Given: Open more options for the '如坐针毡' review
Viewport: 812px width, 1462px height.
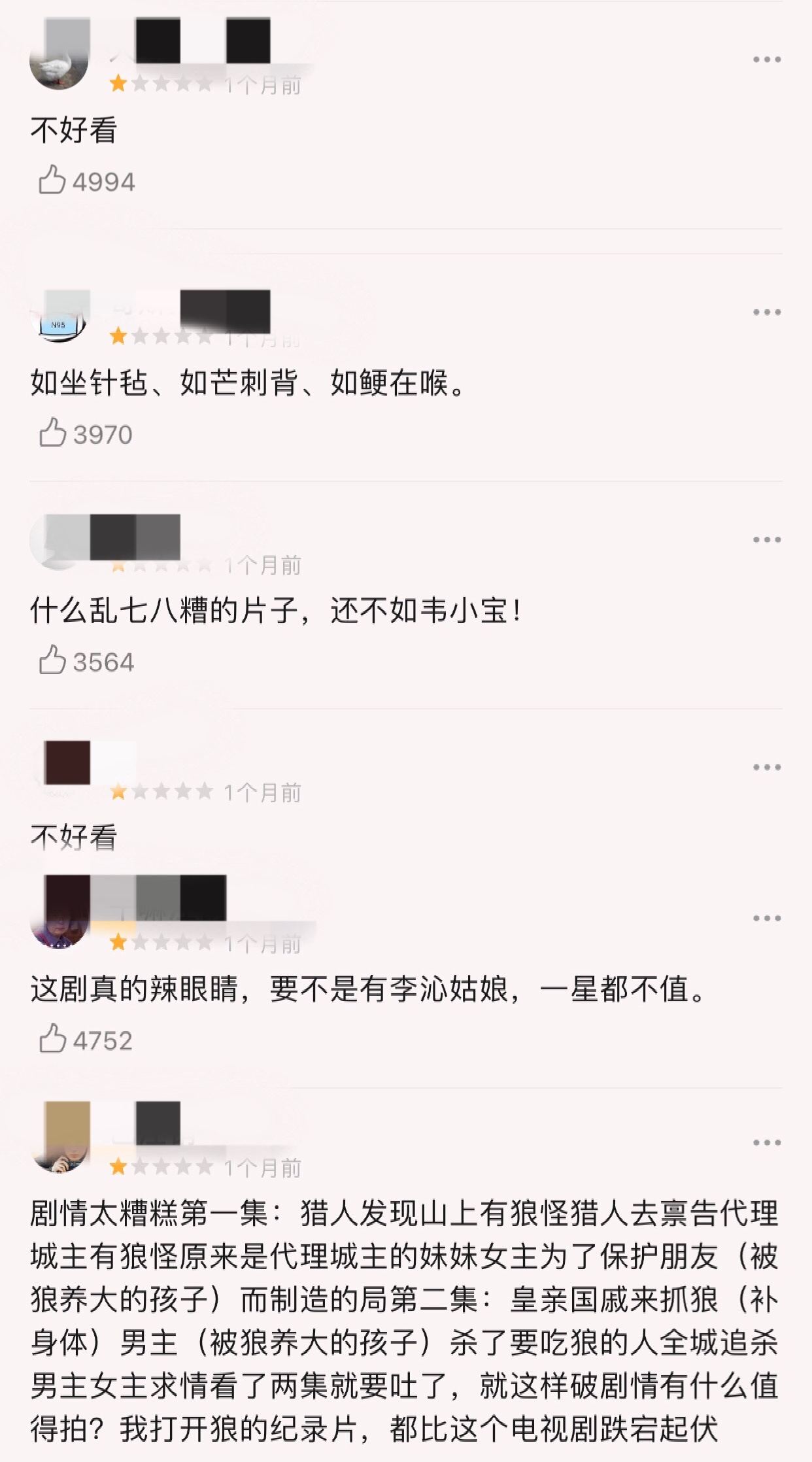Looking at the screenshot, I should (766, 313).
